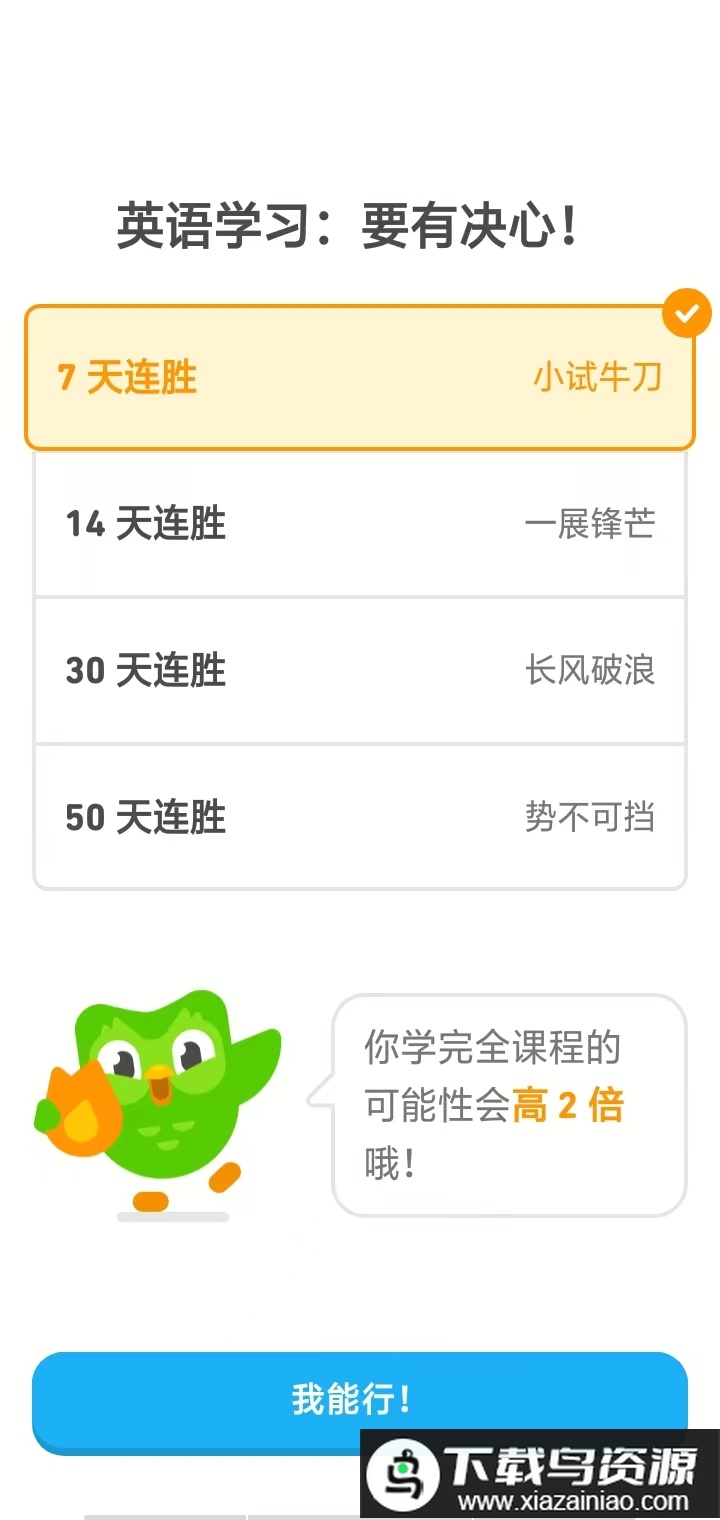Pick the 30 天连胜 streak goal

point(360,670)
